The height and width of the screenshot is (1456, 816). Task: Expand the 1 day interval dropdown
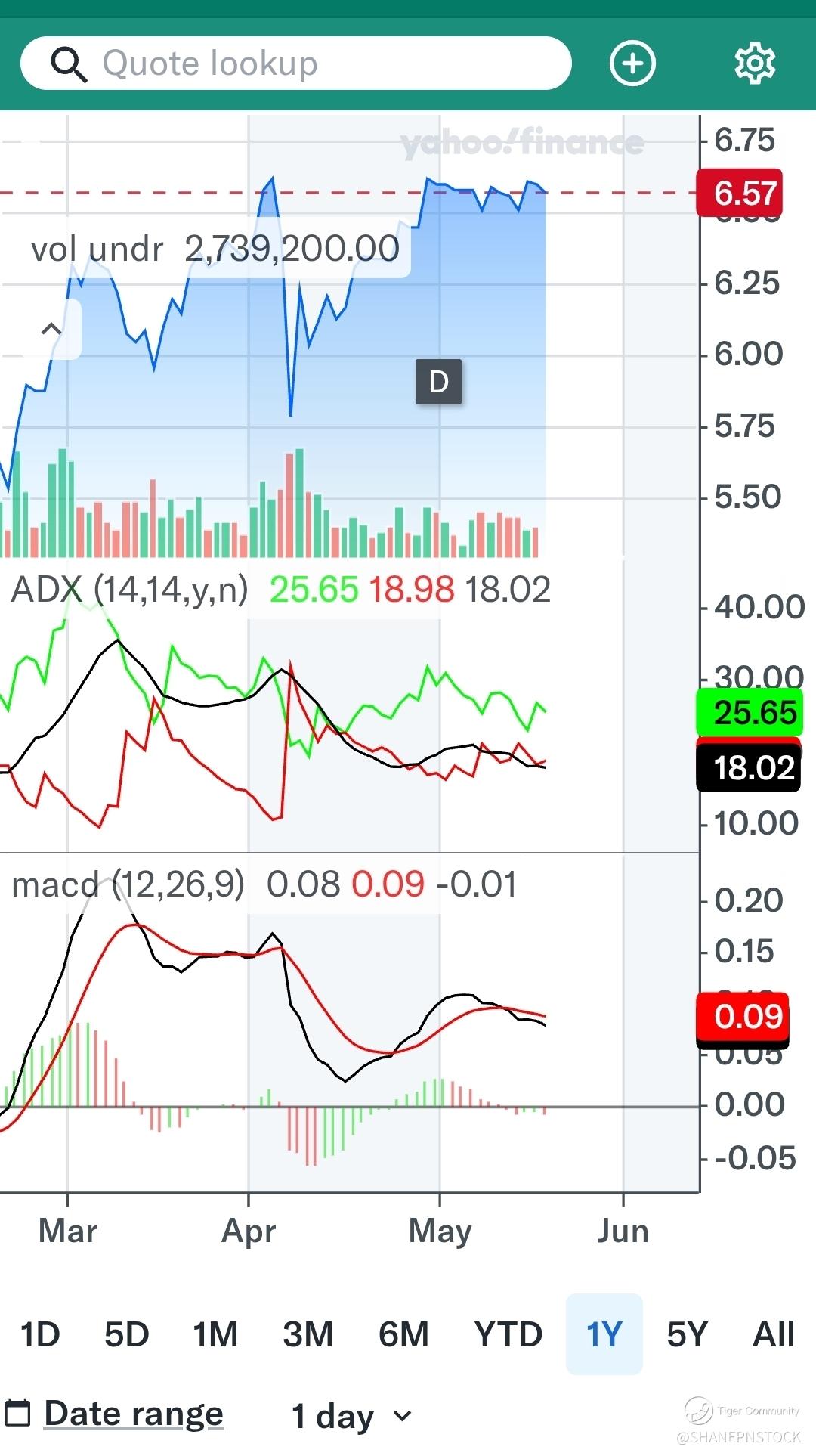(x=351, y=1416)
